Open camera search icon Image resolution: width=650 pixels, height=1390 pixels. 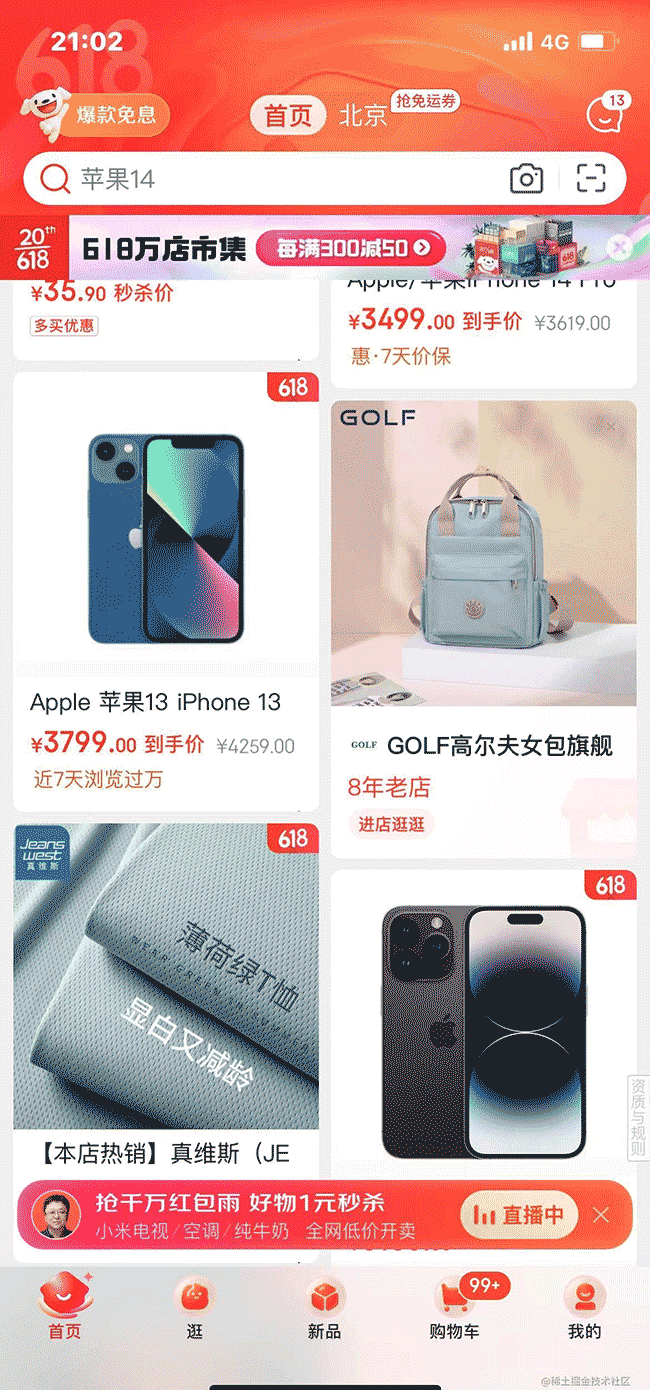526,179
